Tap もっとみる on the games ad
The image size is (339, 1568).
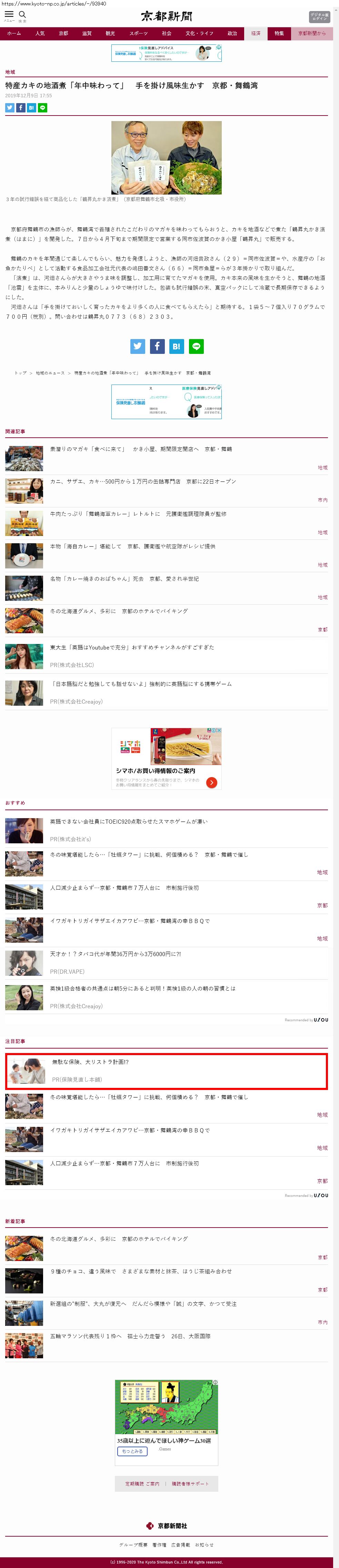pyautogui.click(x=132, y=1451)
